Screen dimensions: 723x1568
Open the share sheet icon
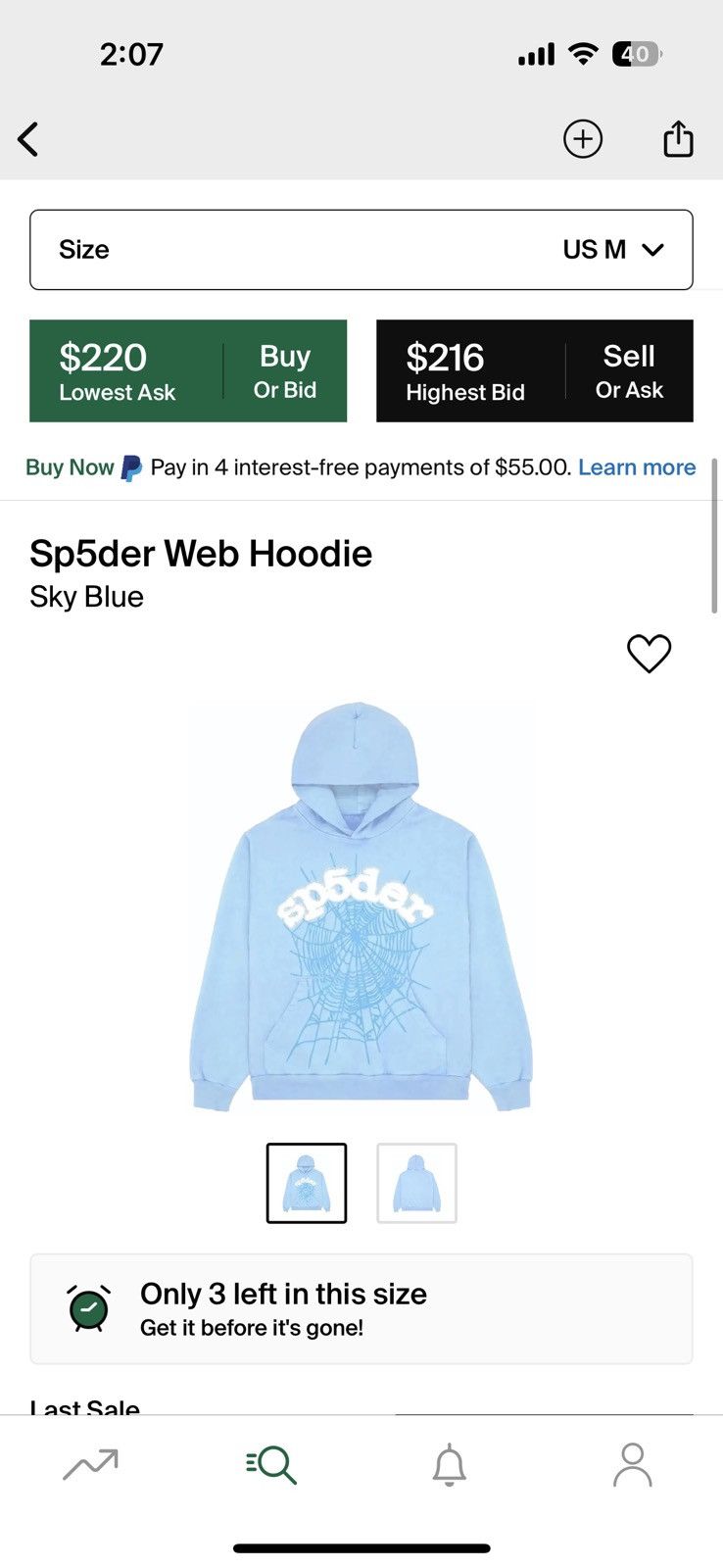[678, 138]
